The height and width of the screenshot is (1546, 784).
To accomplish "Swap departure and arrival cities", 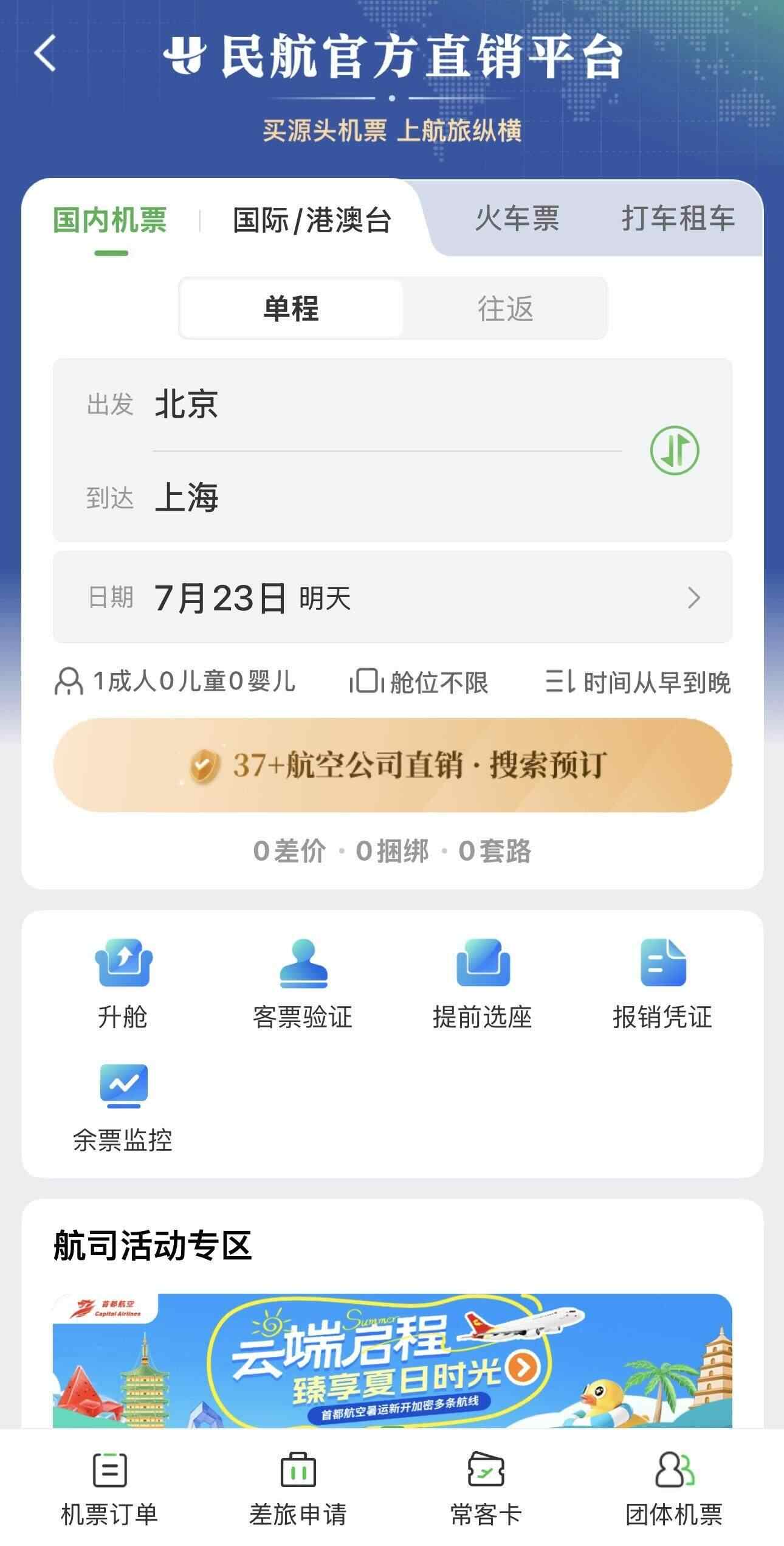I will tap(675, 450).
